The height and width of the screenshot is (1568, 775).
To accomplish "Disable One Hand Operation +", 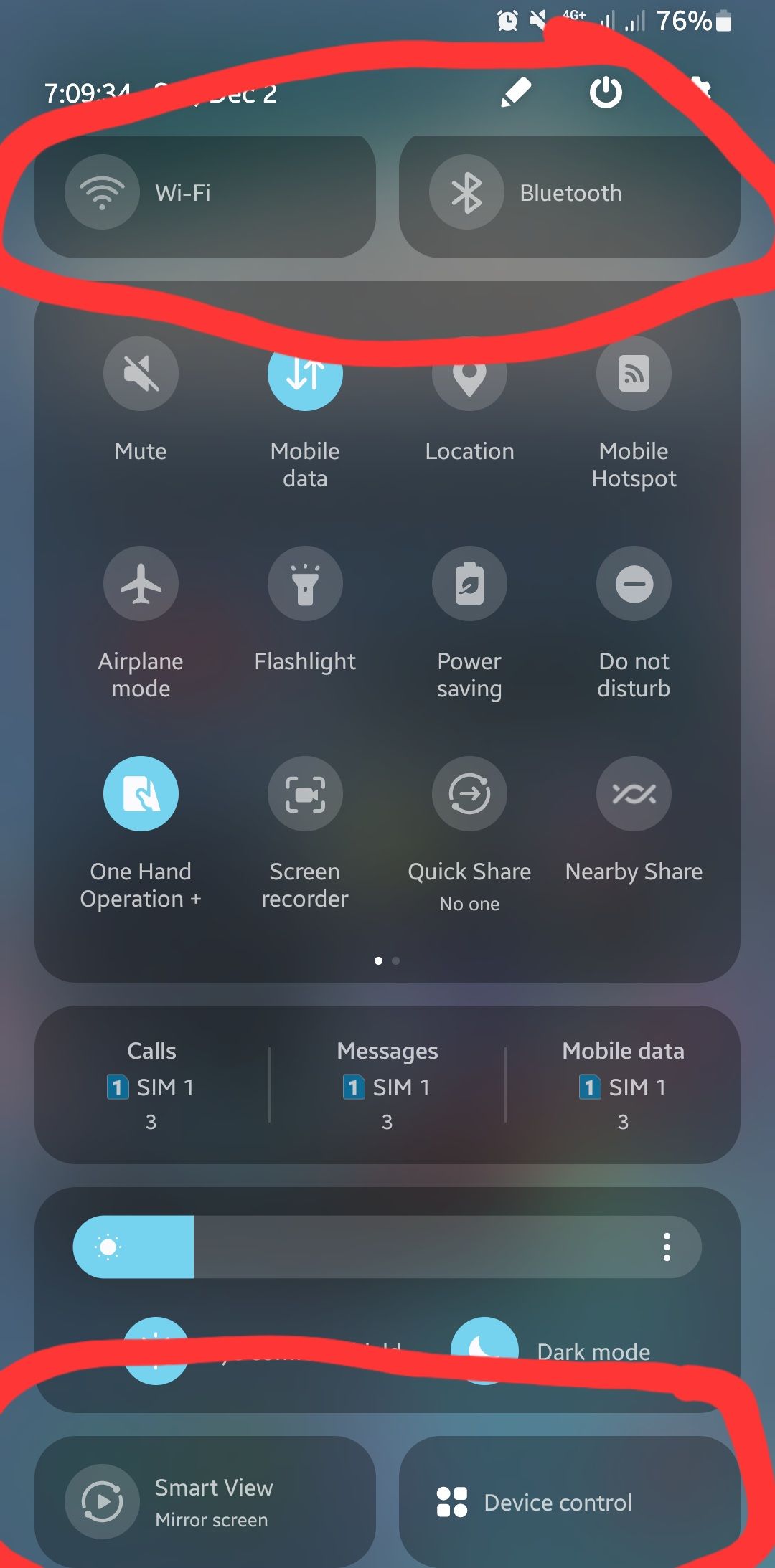I will 141,794.
